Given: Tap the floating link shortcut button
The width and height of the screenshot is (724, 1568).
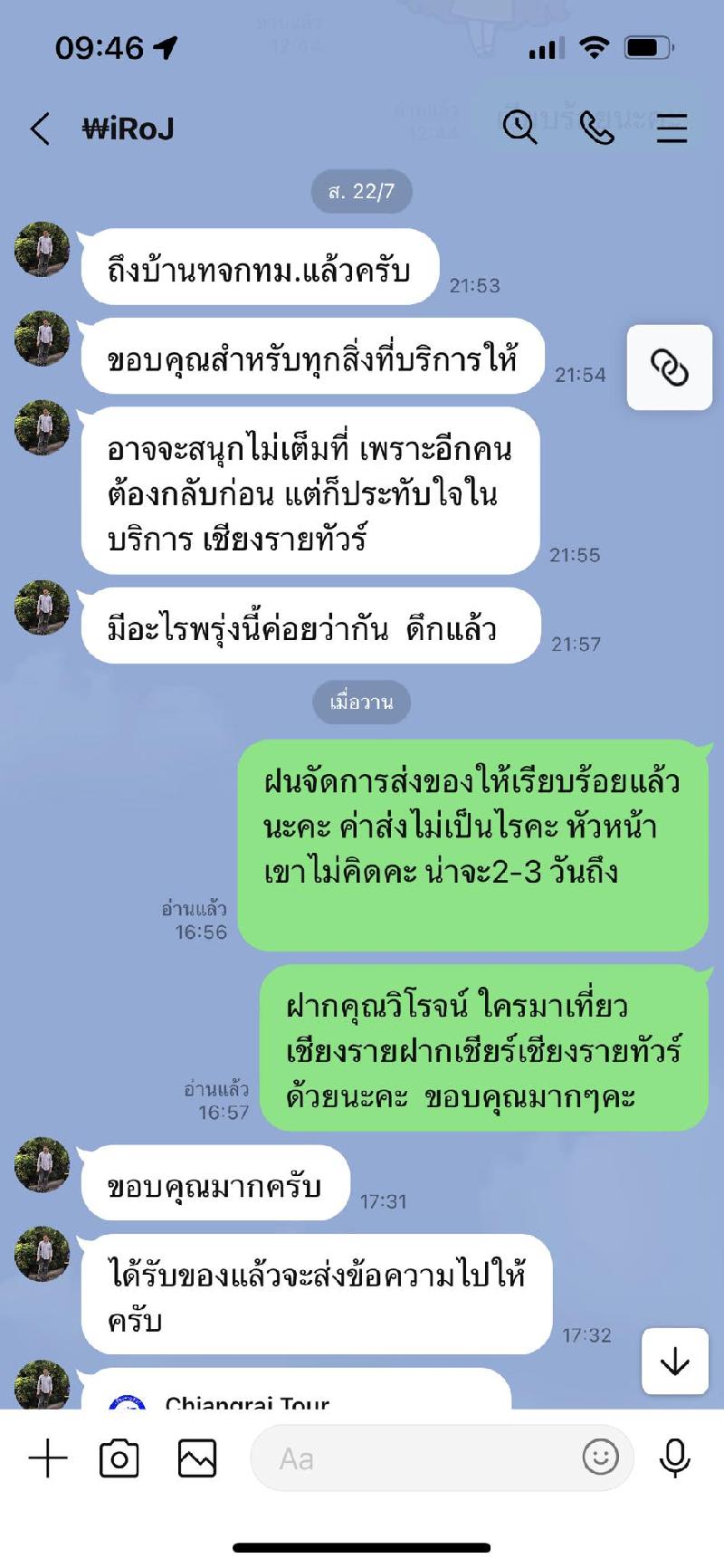Looking at the screenshot, I should (670, 367).
